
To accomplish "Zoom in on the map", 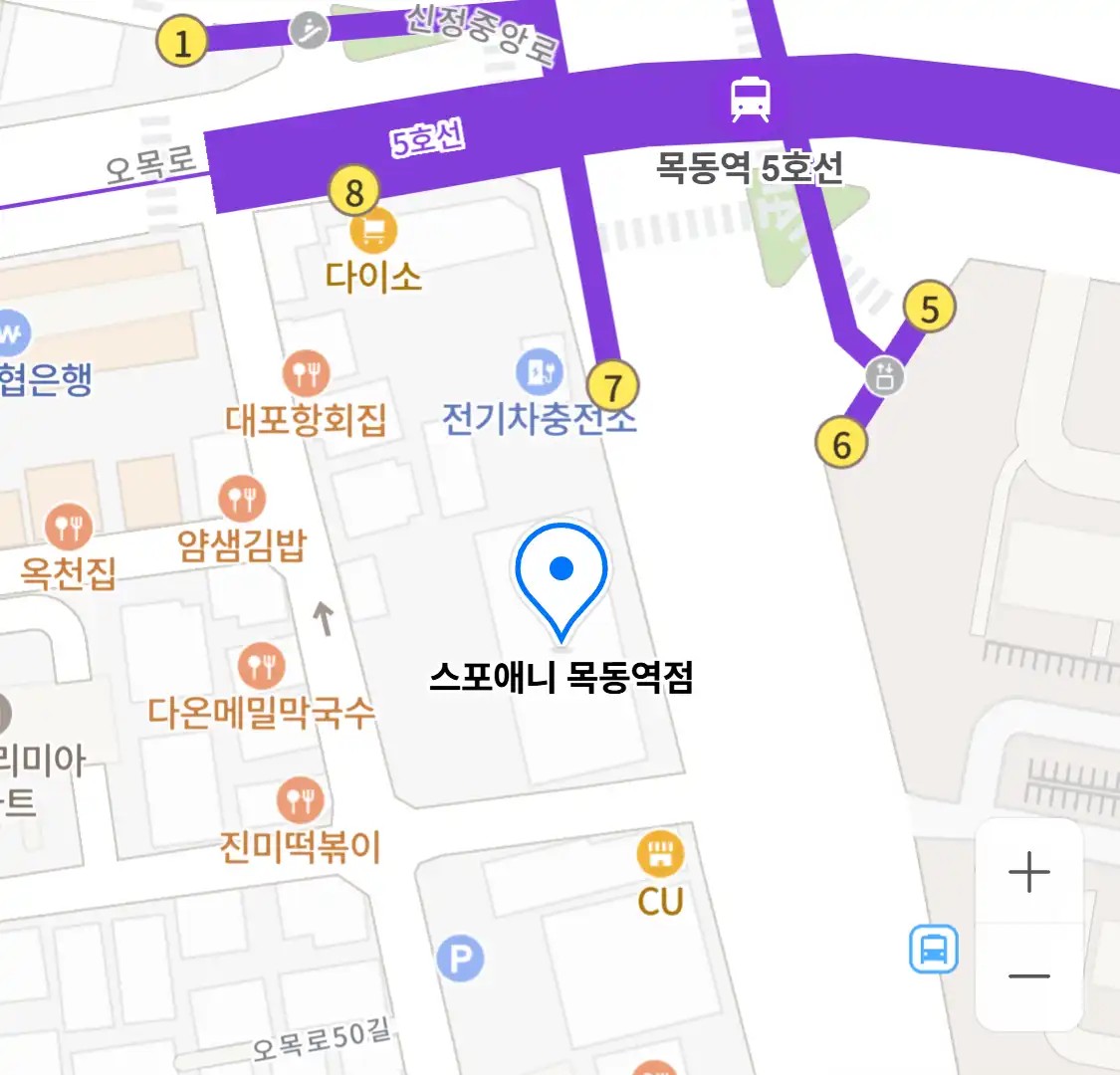I will click(x=1028, y=873).
